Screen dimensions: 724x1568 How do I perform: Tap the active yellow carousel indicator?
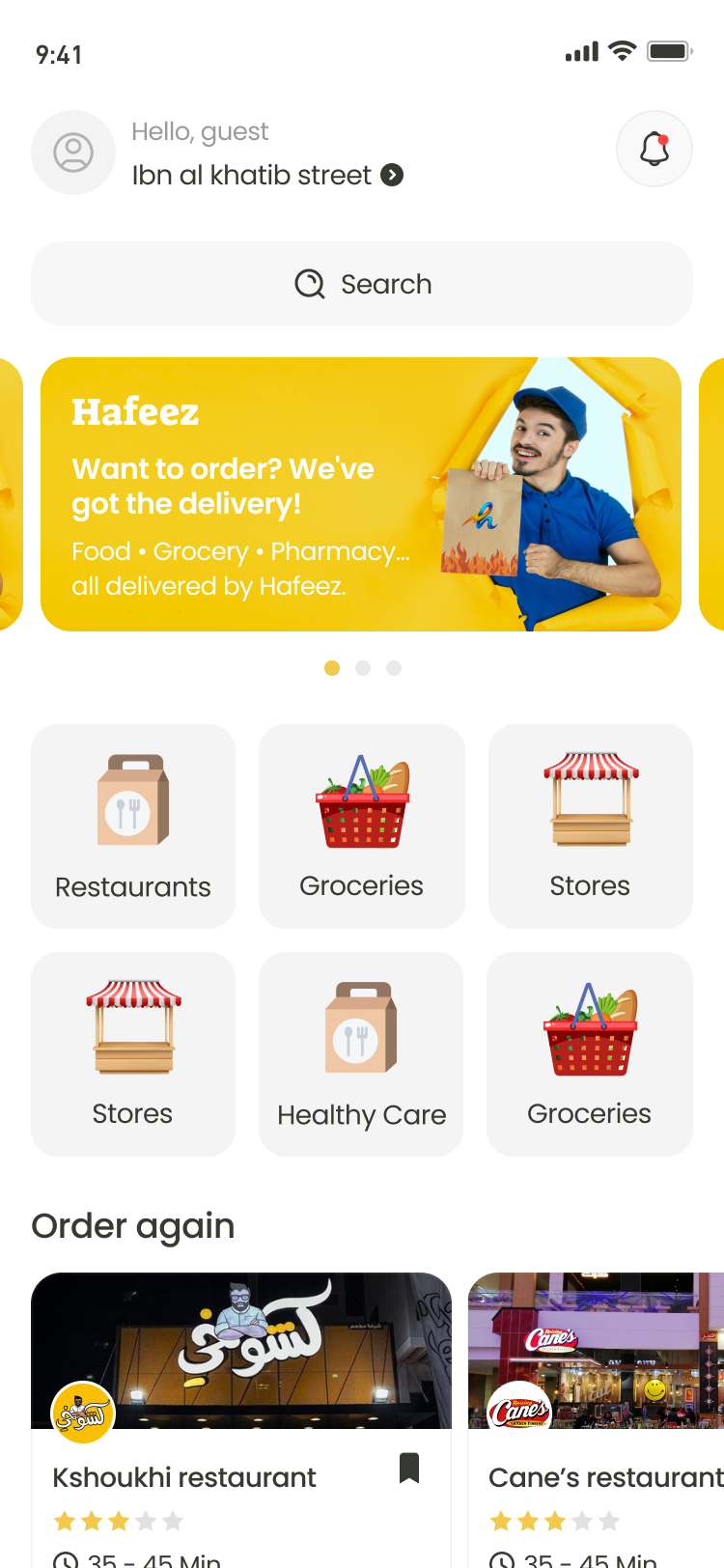tap(332, 667)
